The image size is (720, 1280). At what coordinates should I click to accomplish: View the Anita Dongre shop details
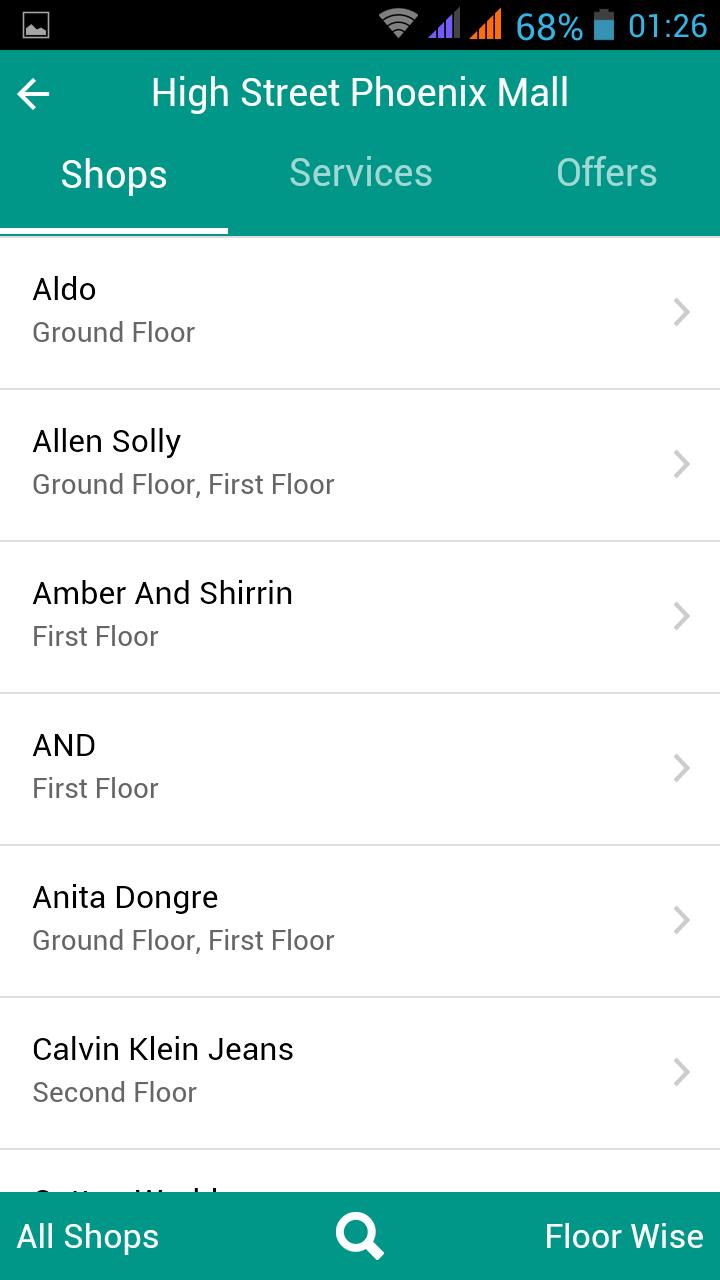coord(360,920)
